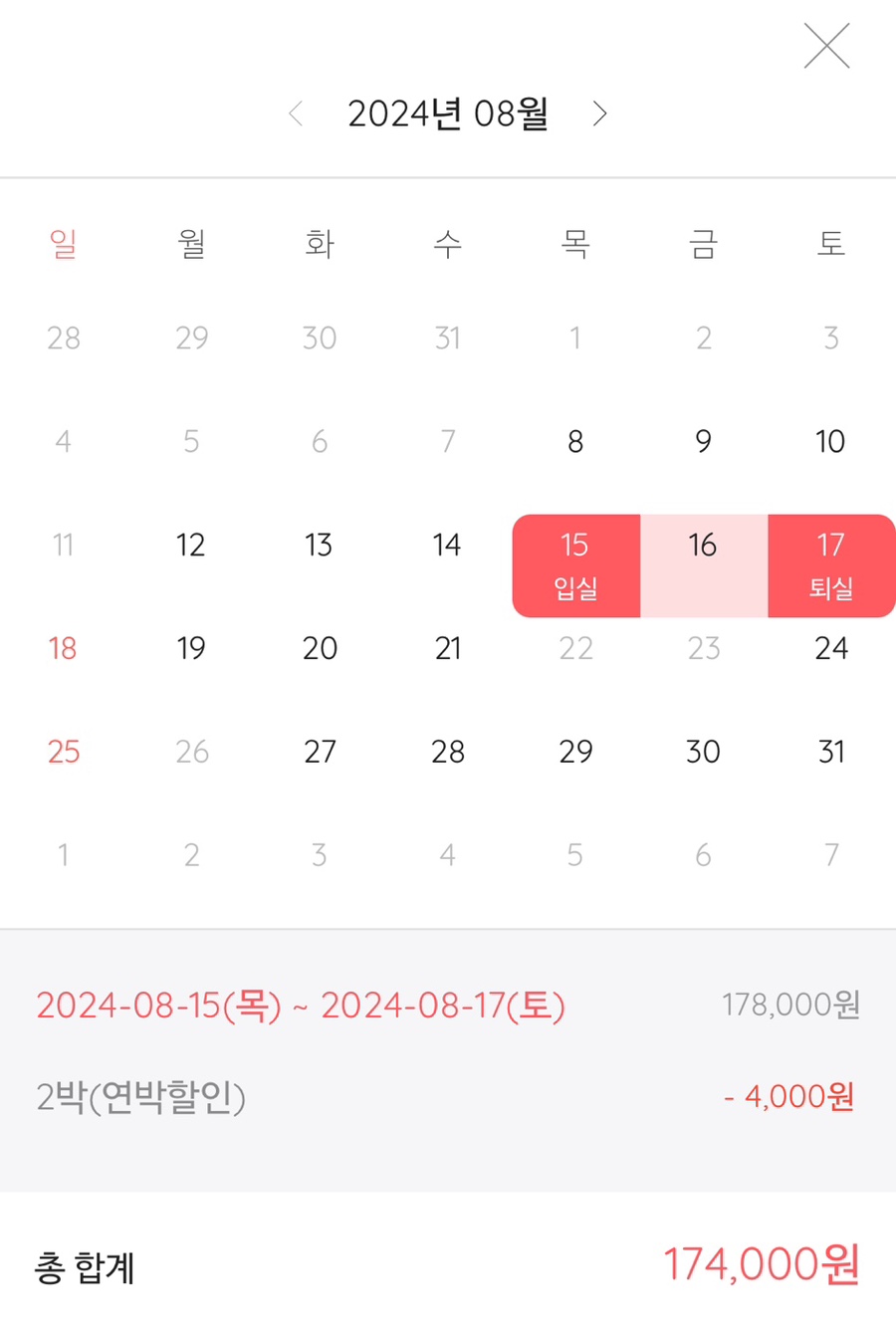896x1344 pixels.
Task: Pick Saturday August 31
Action: [831, 752]
